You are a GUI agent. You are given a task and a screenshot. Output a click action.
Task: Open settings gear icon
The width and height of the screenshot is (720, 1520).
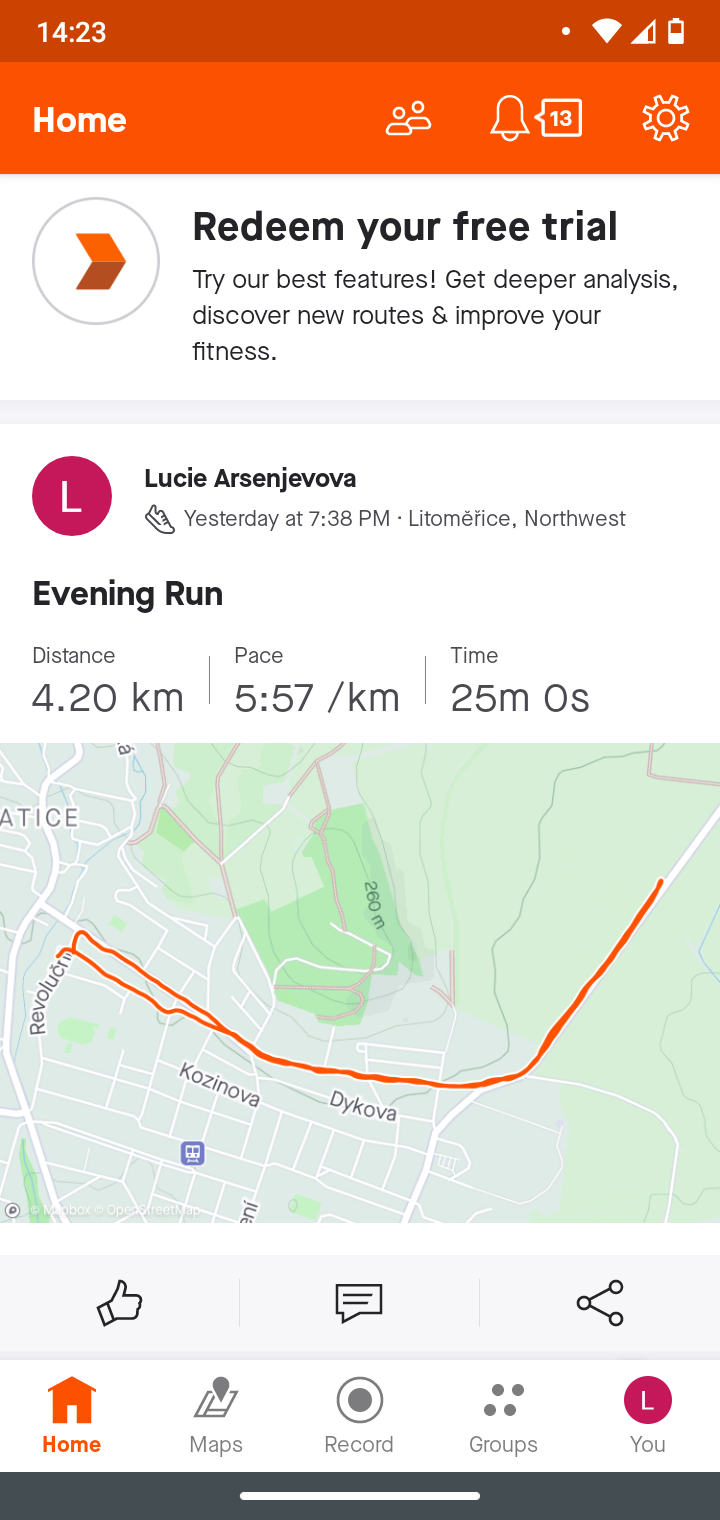pos(666,119)
